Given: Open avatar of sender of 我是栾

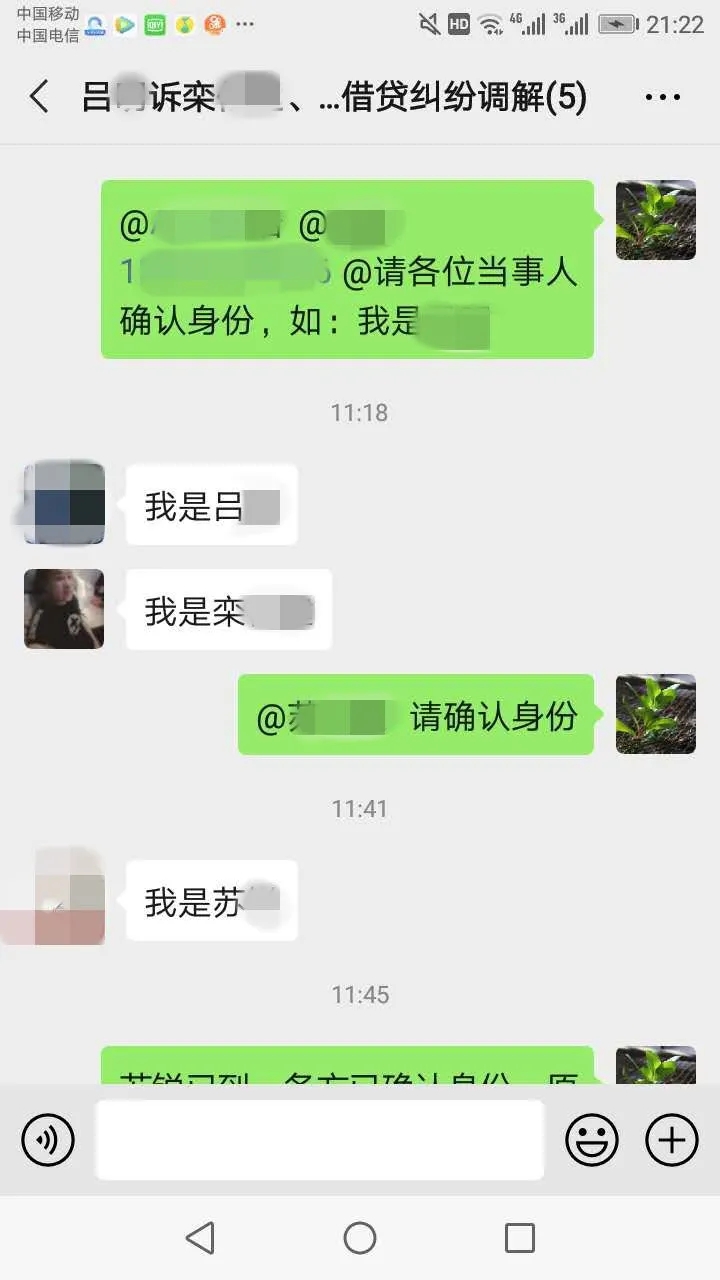Looking at the screenshot, I should pyautogui.click(x=64, y=609).
